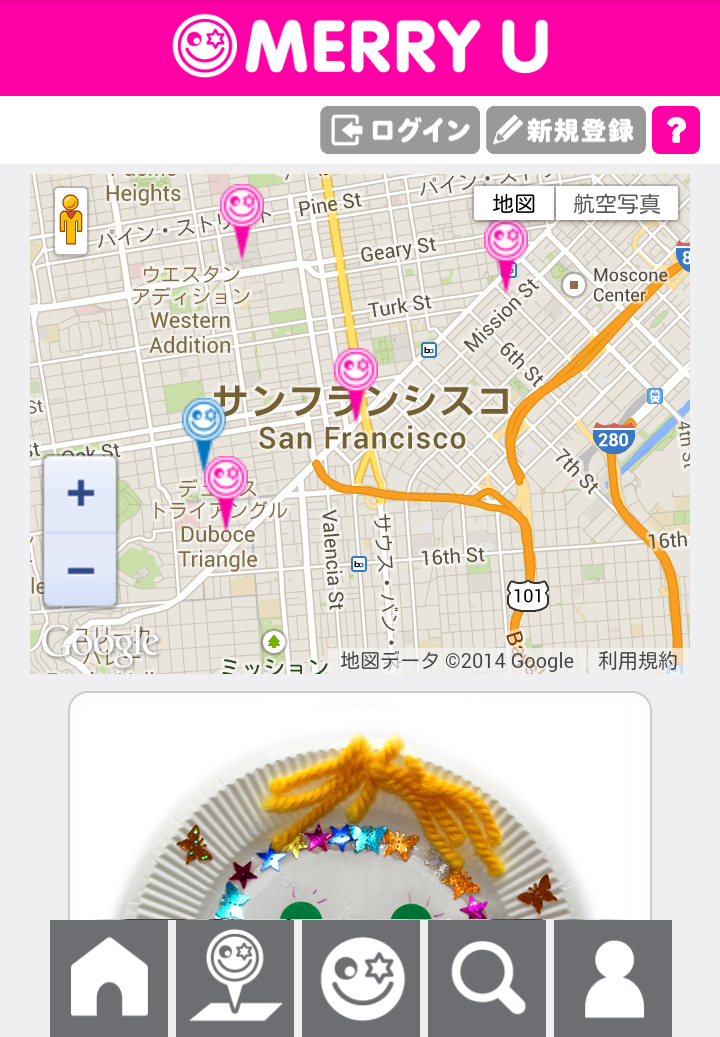Open the question mark help button
Screen dimensions: 720x1037
(x=675, y=130)
